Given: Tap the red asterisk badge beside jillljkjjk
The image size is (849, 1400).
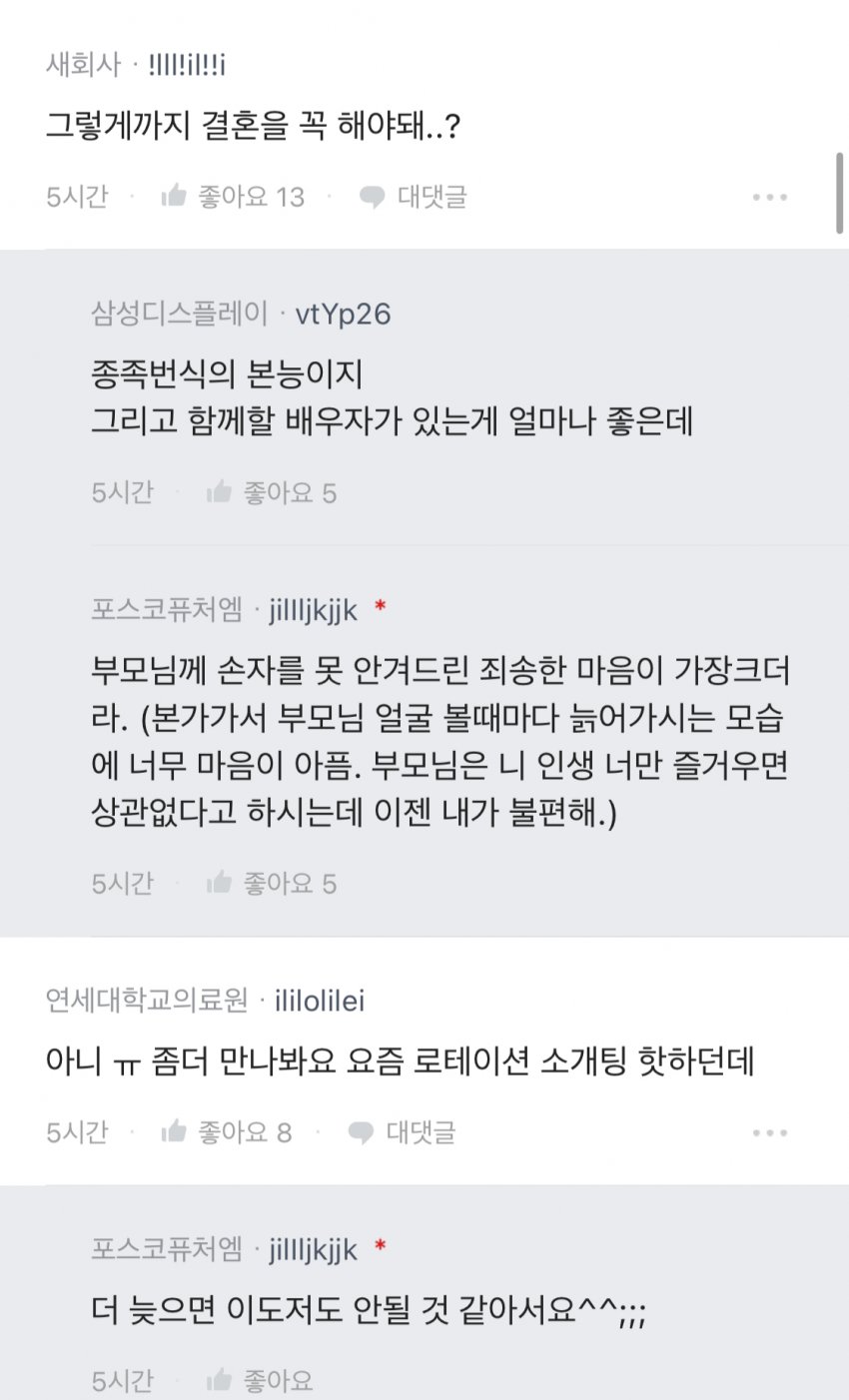Looking at the screenshot, I should coord(383,605).
